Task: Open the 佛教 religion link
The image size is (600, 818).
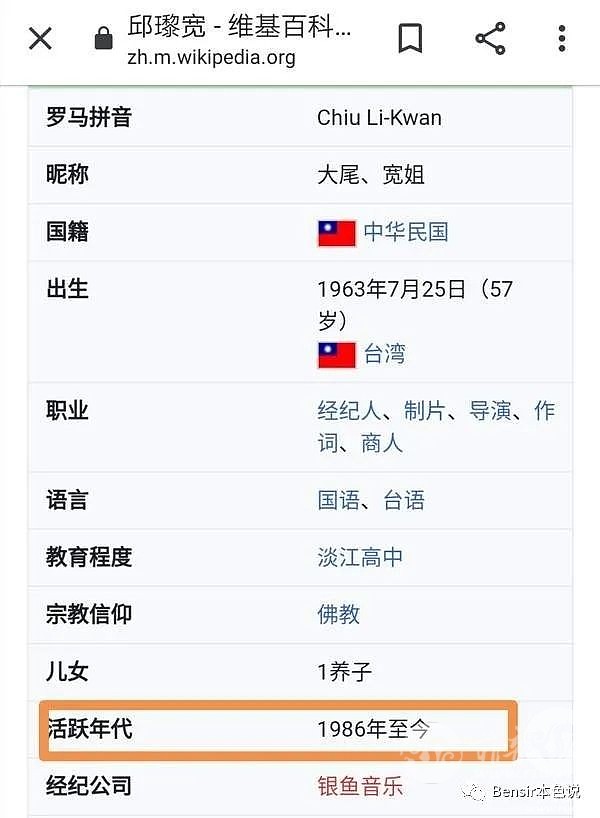Action: pyautogui.click(x=339, y=614)
